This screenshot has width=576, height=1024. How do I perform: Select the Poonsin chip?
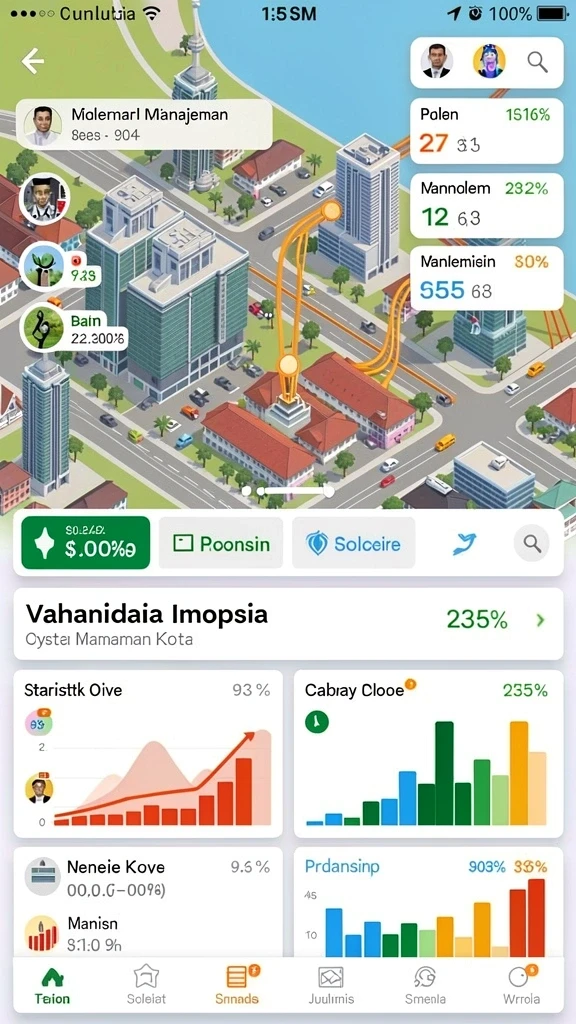[221, 543]
